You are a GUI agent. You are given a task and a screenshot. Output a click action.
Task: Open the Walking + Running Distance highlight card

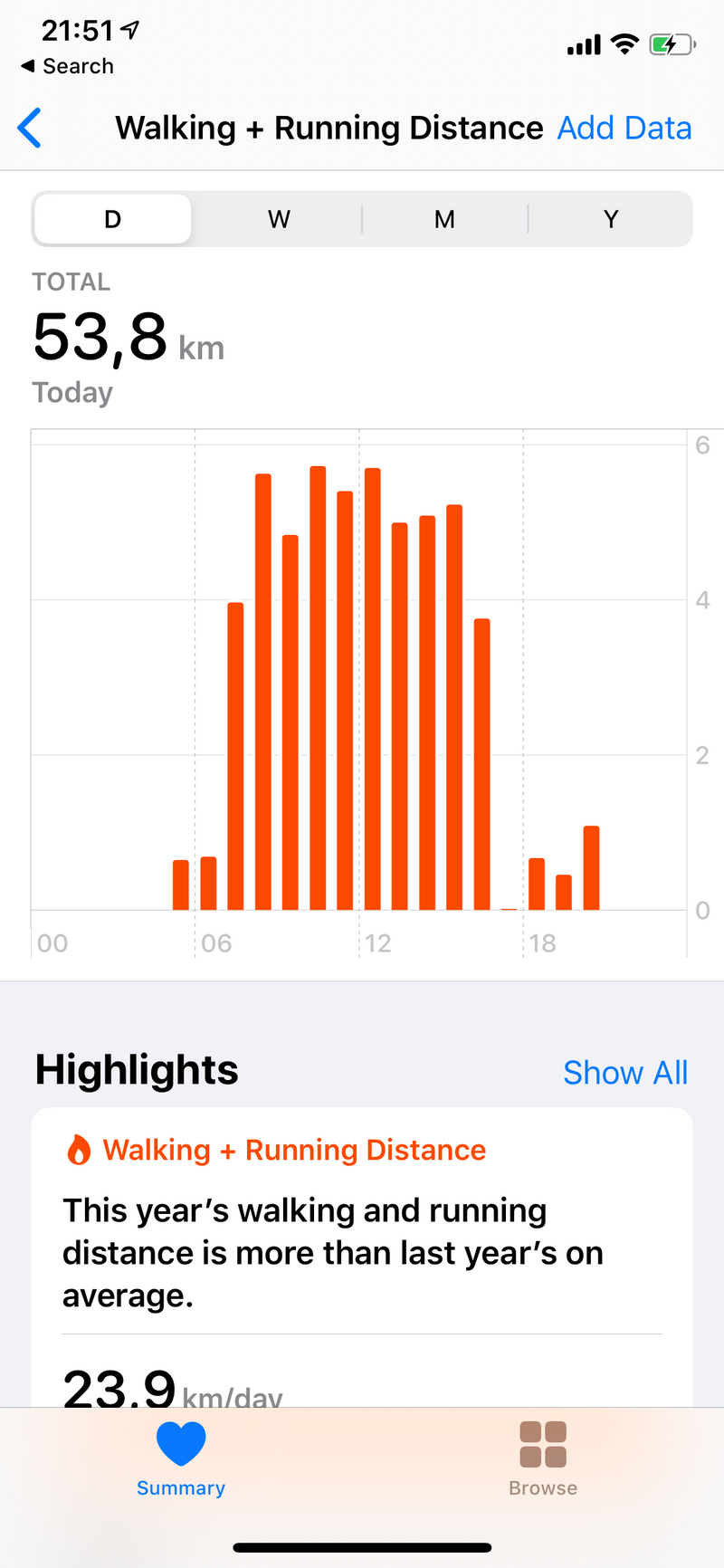[362, 1257]
